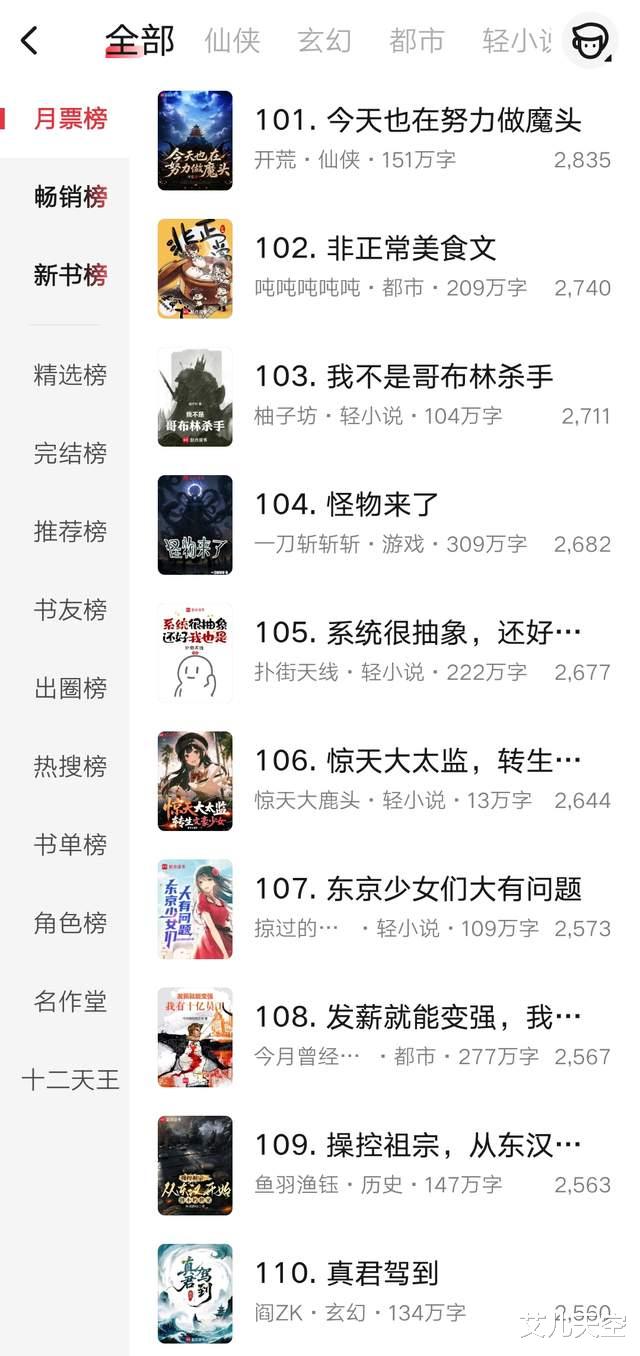Screen dimensions: 640x1356
Task: Select the novel 我不是哥布林杀手
Action: (x=403, y=377)
